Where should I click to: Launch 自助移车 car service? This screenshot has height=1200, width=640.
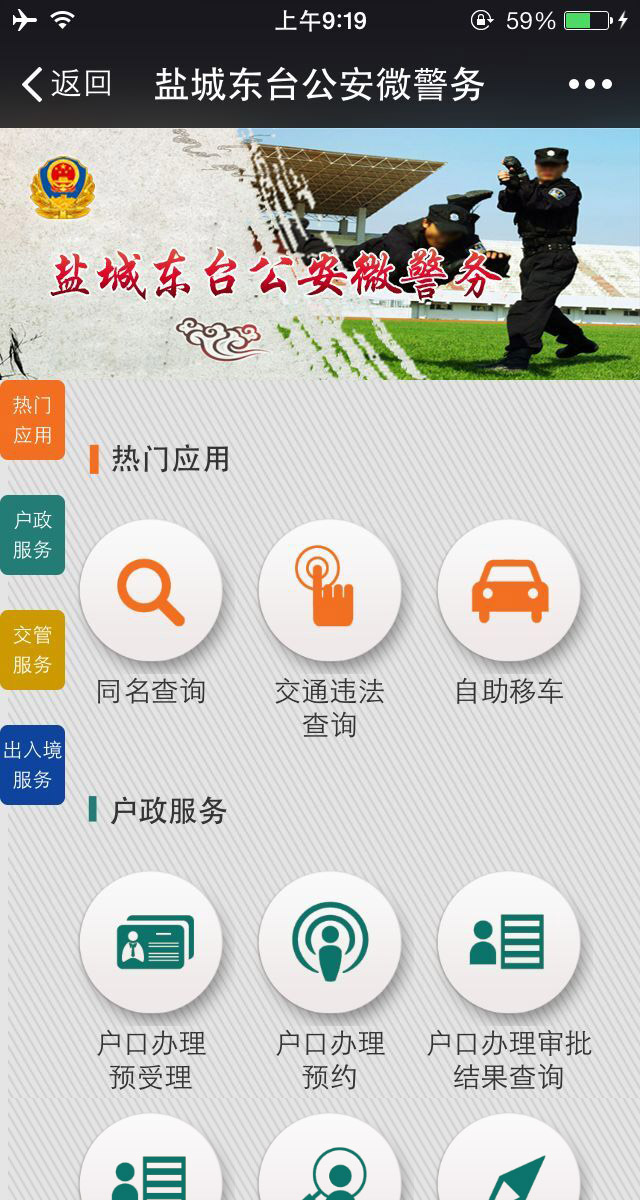pyautogui.click(x=509, y=591)
